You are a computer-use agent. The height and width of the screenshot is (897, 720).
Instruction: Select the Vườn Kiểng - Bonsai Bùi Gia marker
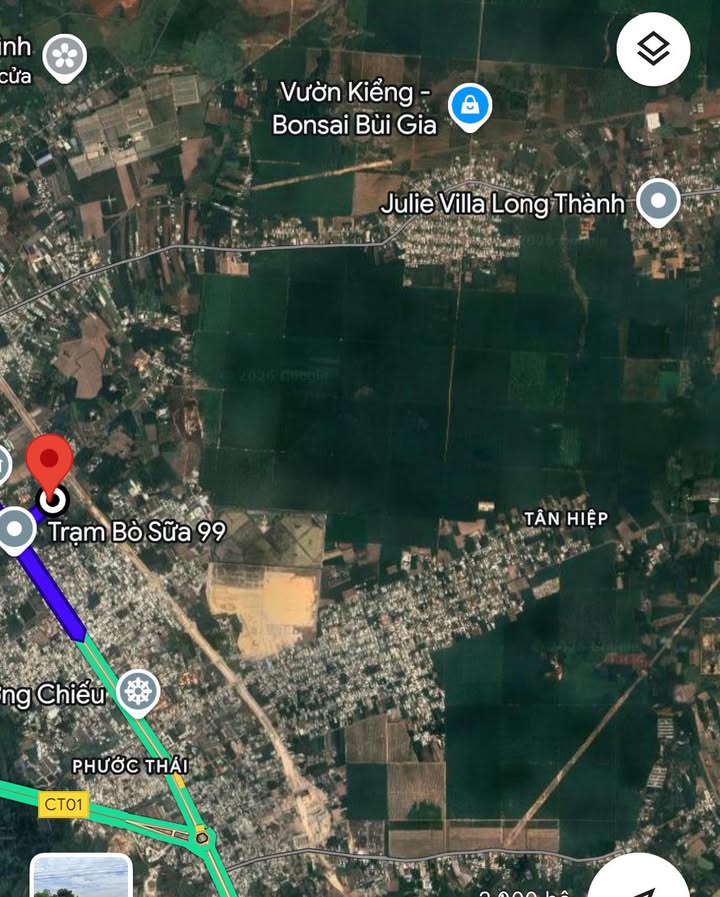point(468,105)
